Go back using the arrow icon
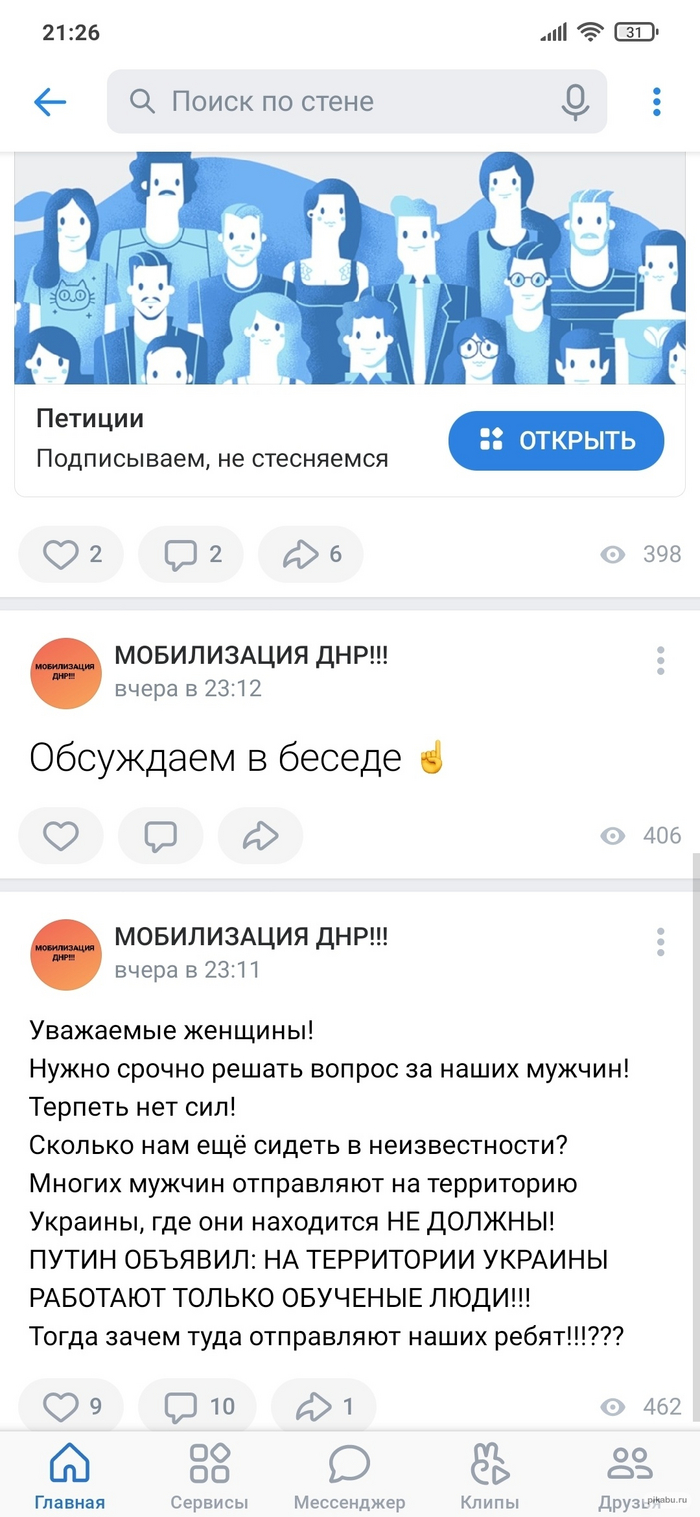The image size is (700, 1517). 49,102
